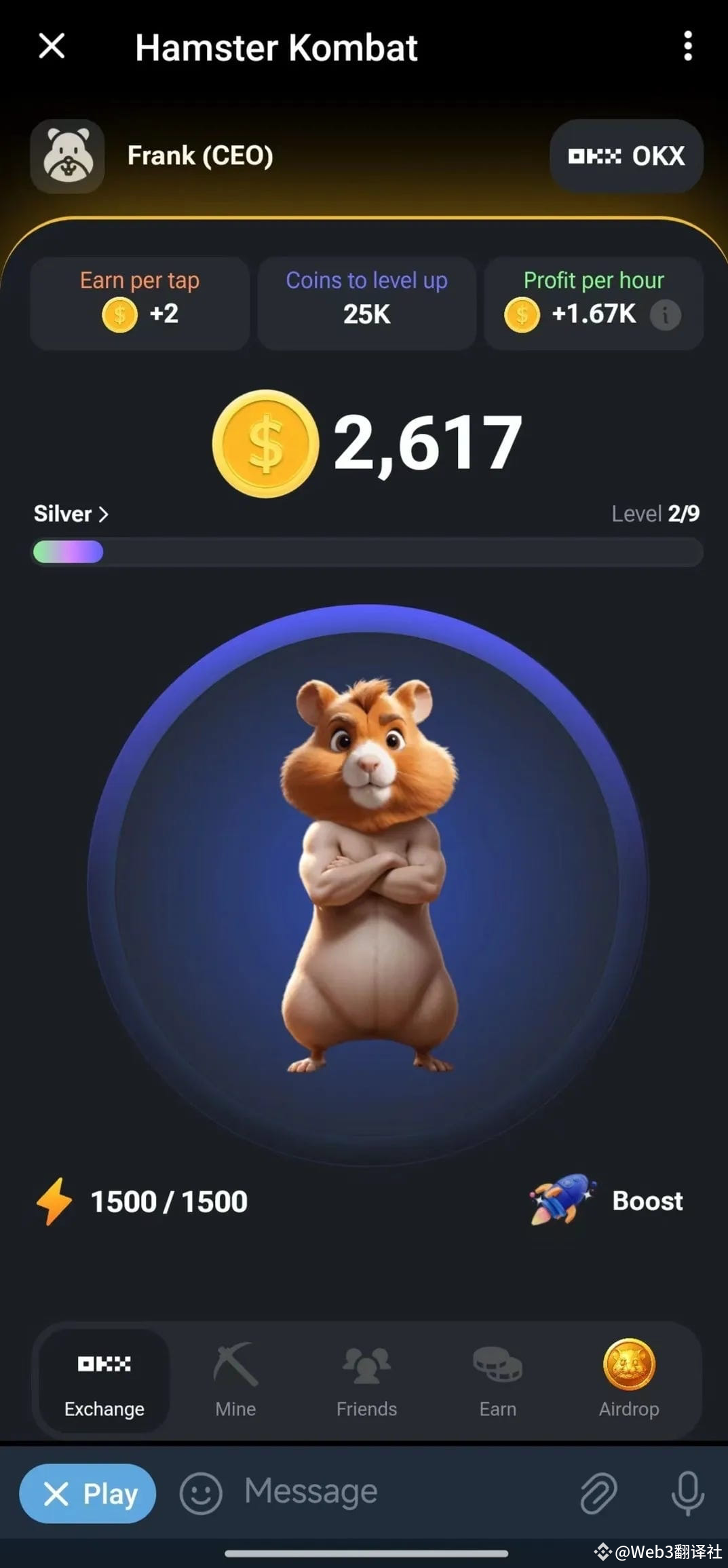Focus the Message input field

(400, 1492)
